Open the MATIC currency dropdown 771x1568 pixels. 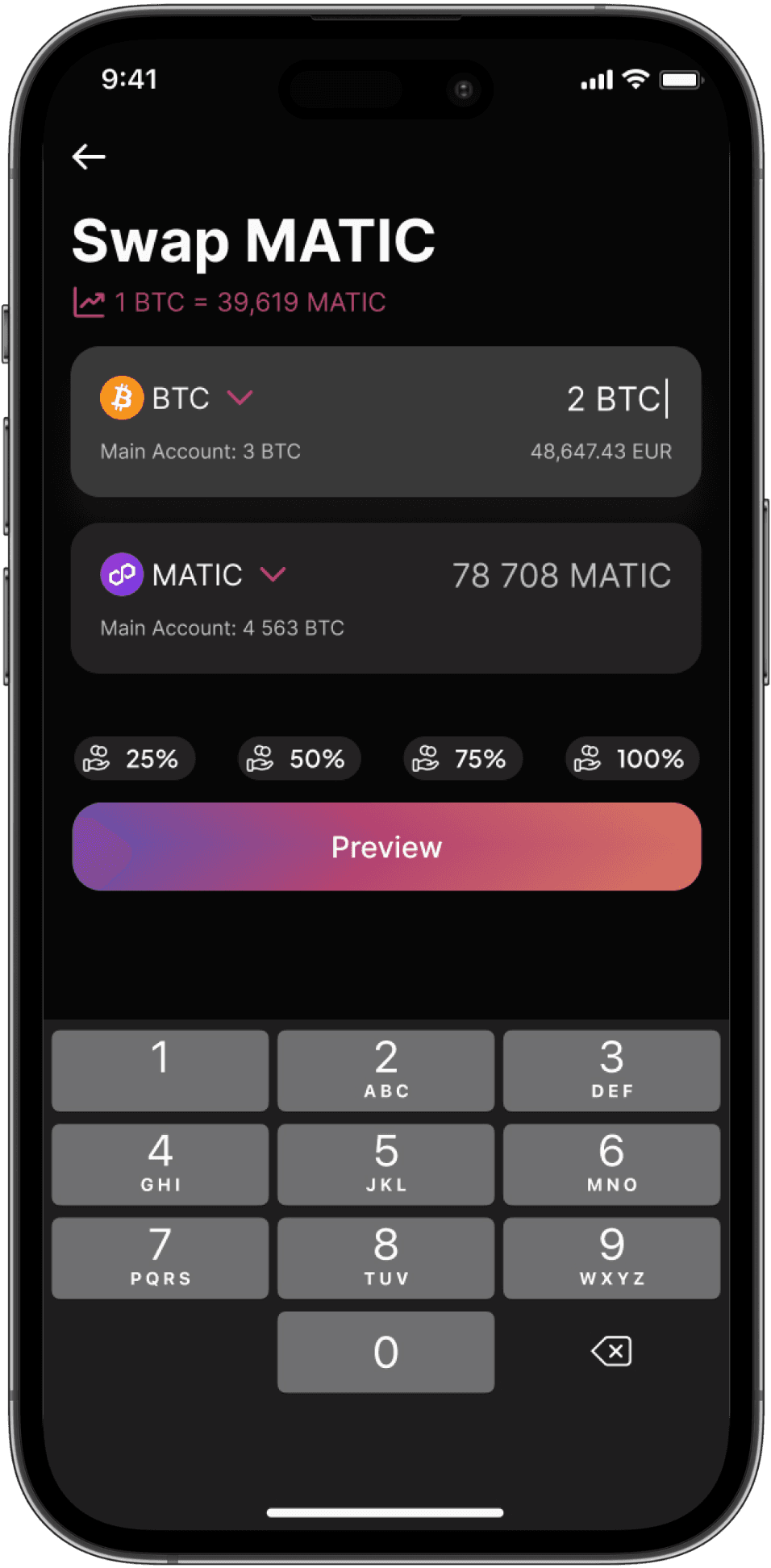(x=273, y=574)
